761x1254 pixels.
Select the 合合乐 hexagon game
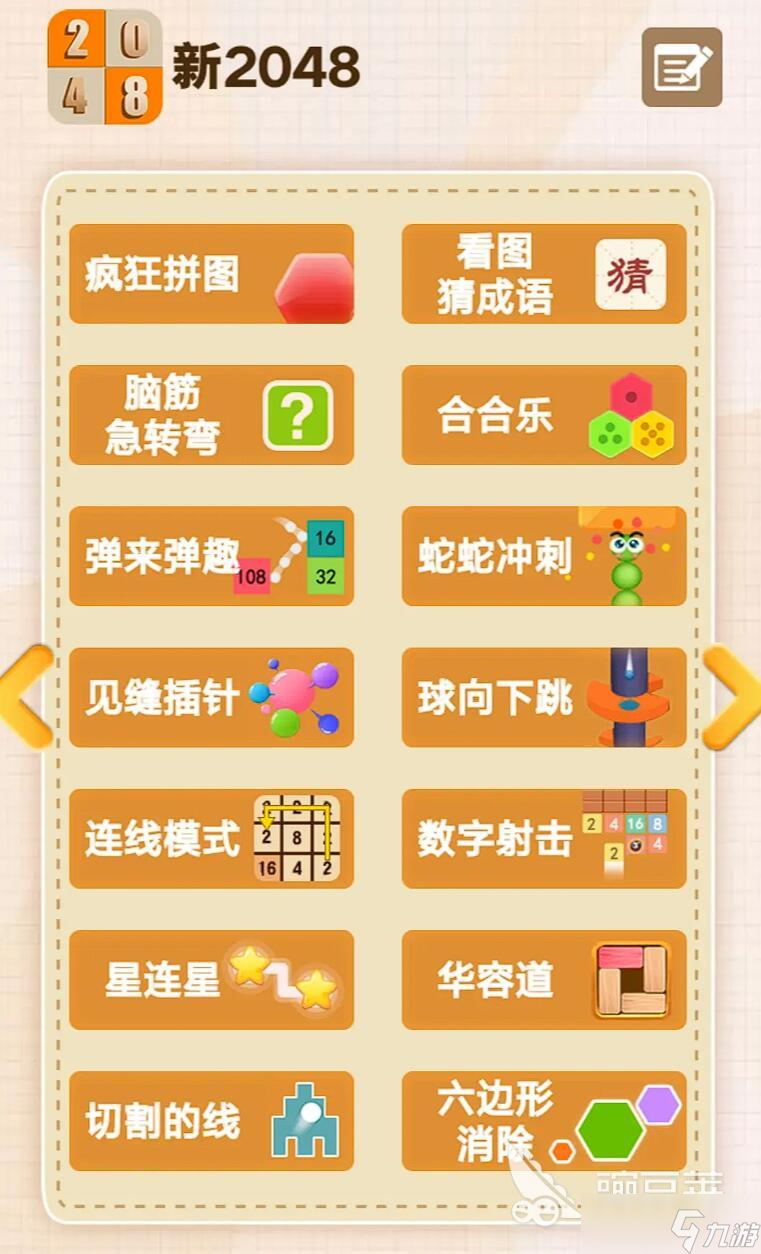coord(543,415)
